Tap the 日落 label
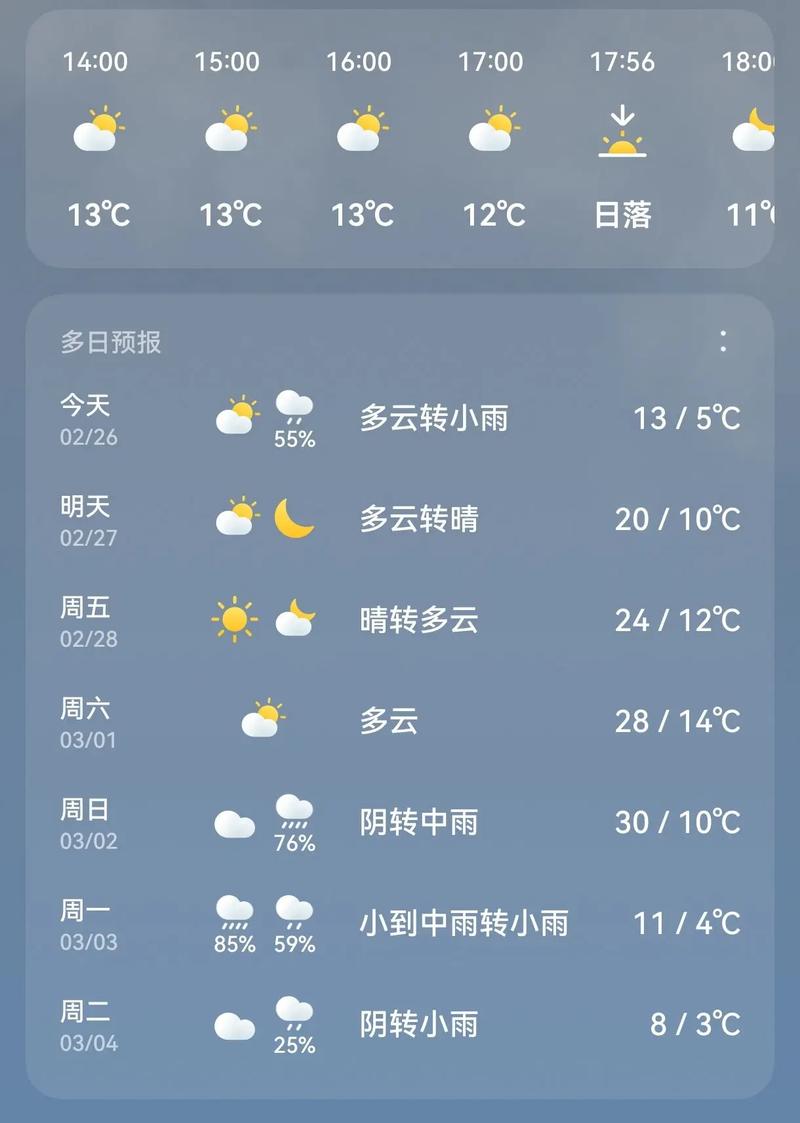Screen dimensions: 800x1123 623,214
